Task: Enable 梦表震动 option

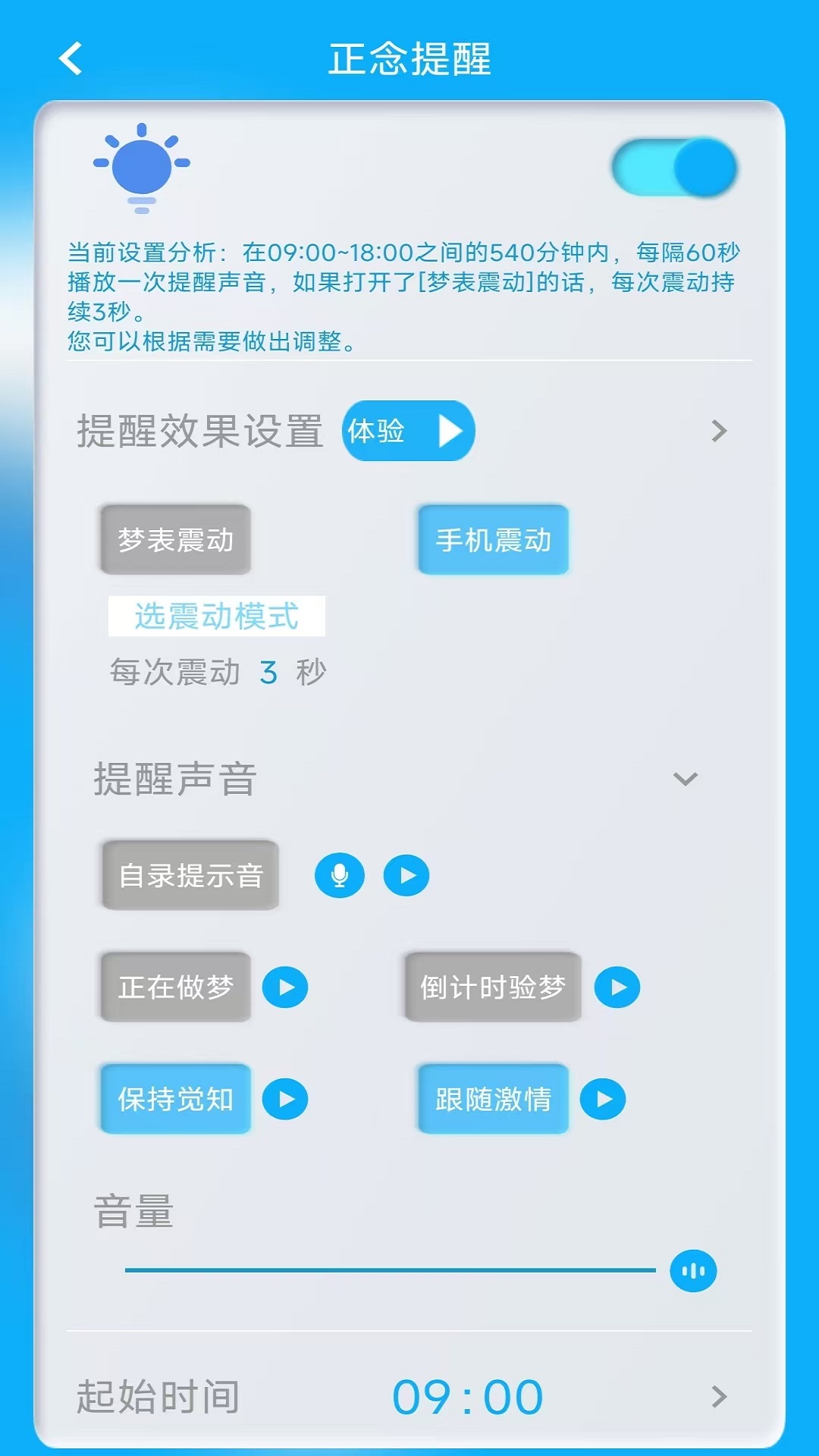Action: pyautogui.click(x=175, y=540)
